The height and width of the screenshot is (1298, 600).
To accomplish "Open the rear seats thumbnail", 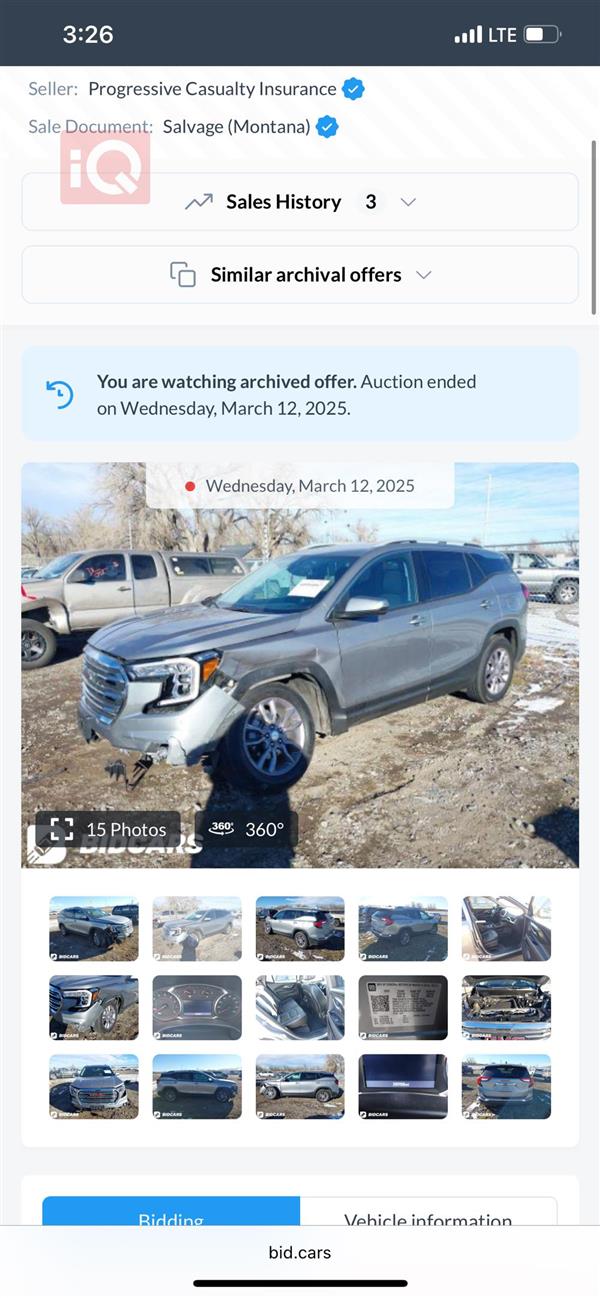I will (x=300, y=1008).
